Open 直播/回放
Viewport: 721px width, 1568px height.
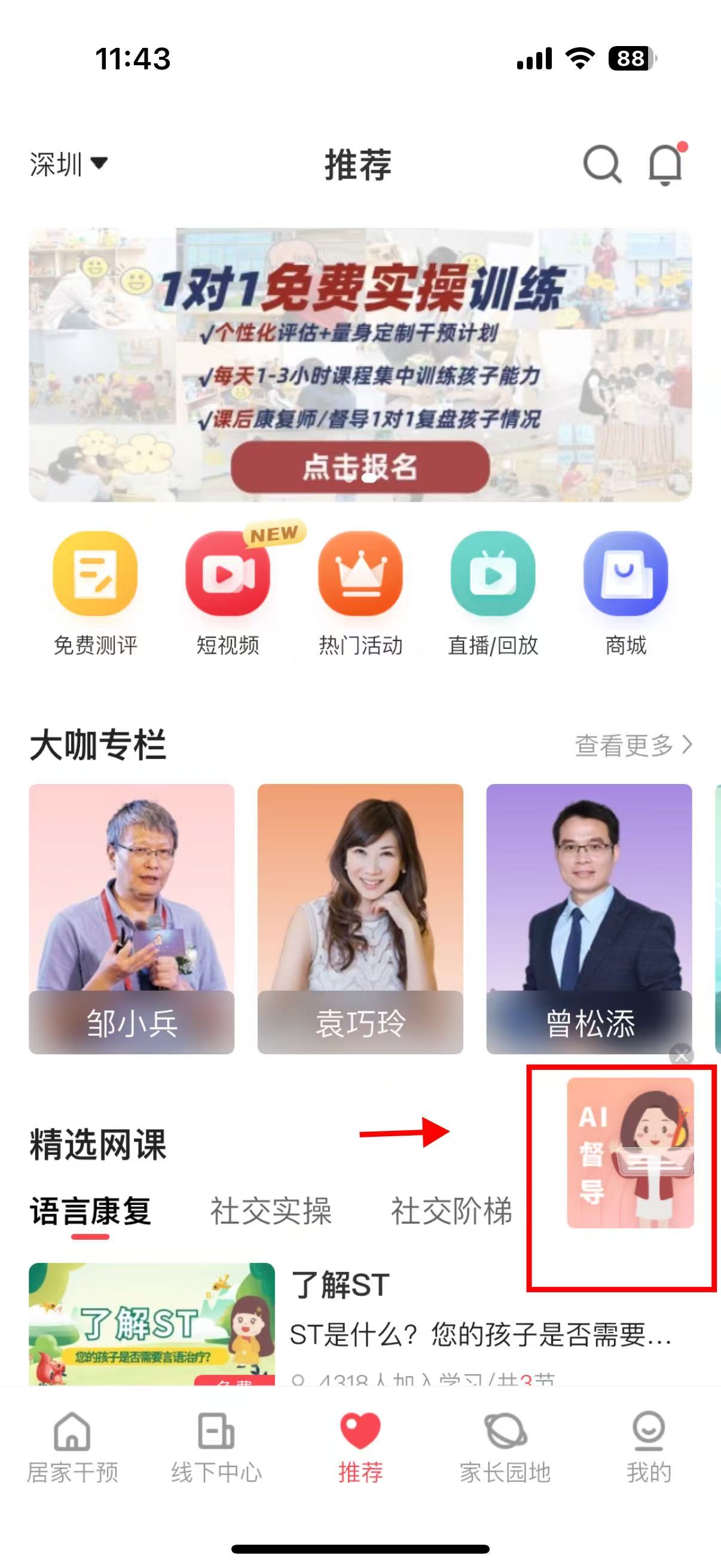[493, 593]
